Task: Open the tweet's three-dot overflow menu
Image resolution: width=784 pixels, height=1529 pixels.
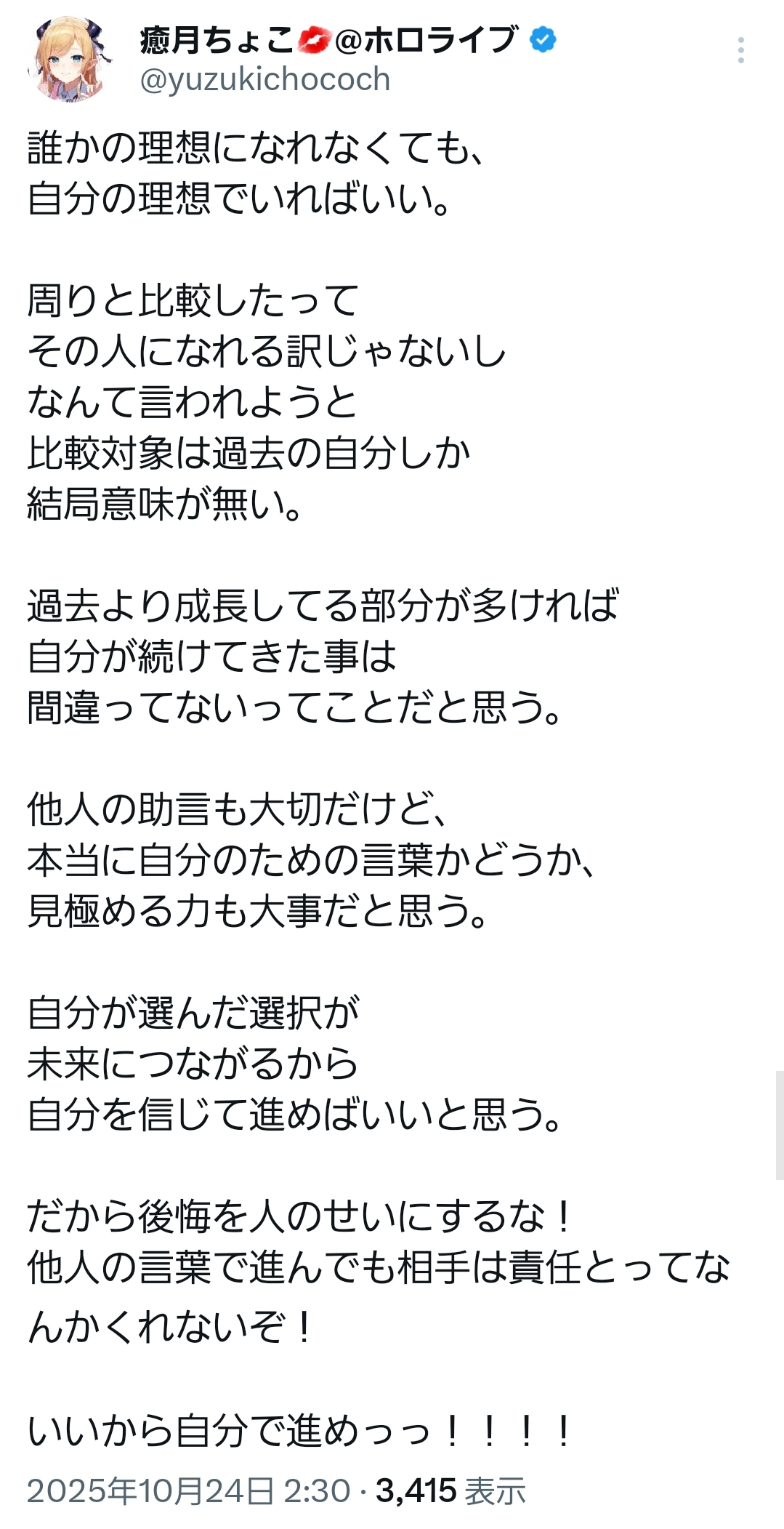Action: (740, 50)
